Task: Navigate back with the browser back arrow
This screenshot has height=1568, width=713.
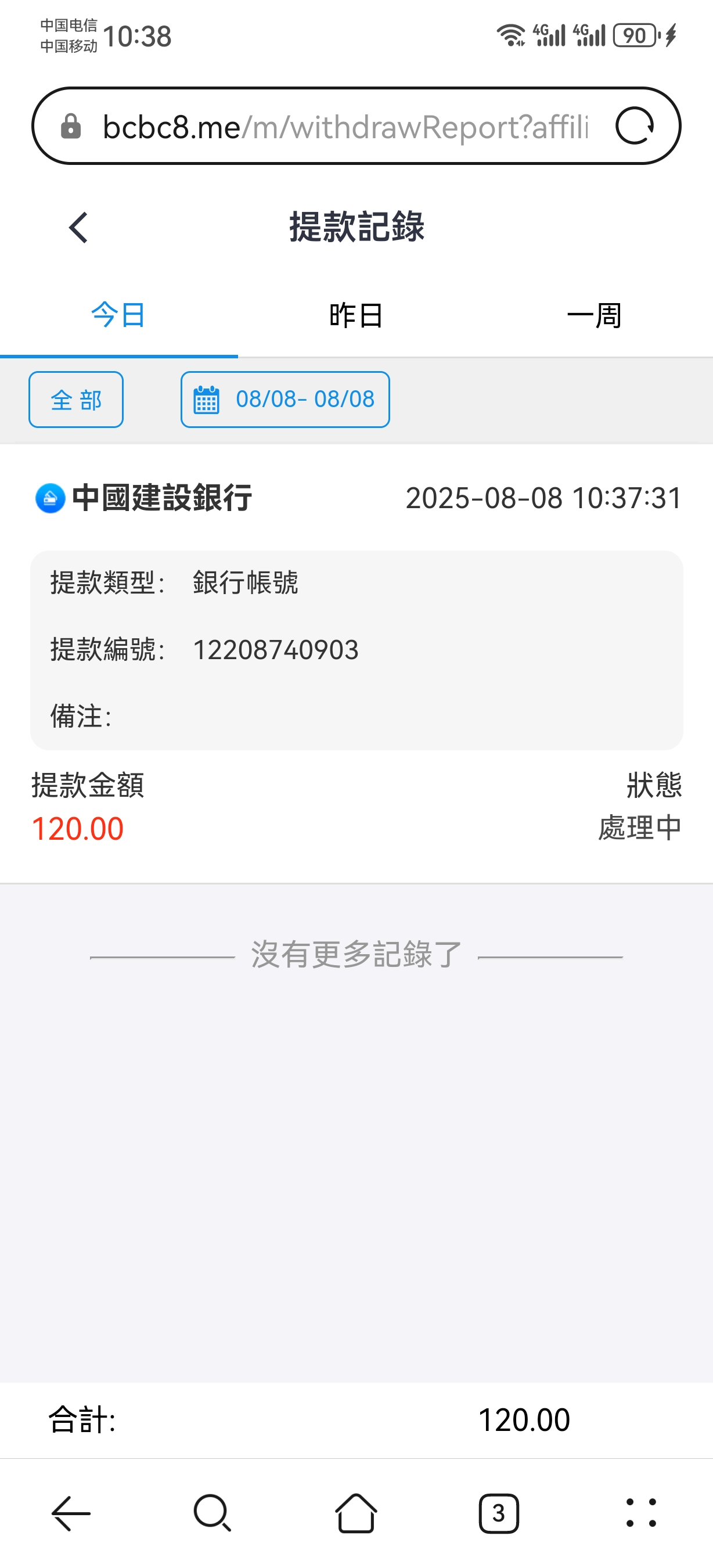Action: (71, 1513)
